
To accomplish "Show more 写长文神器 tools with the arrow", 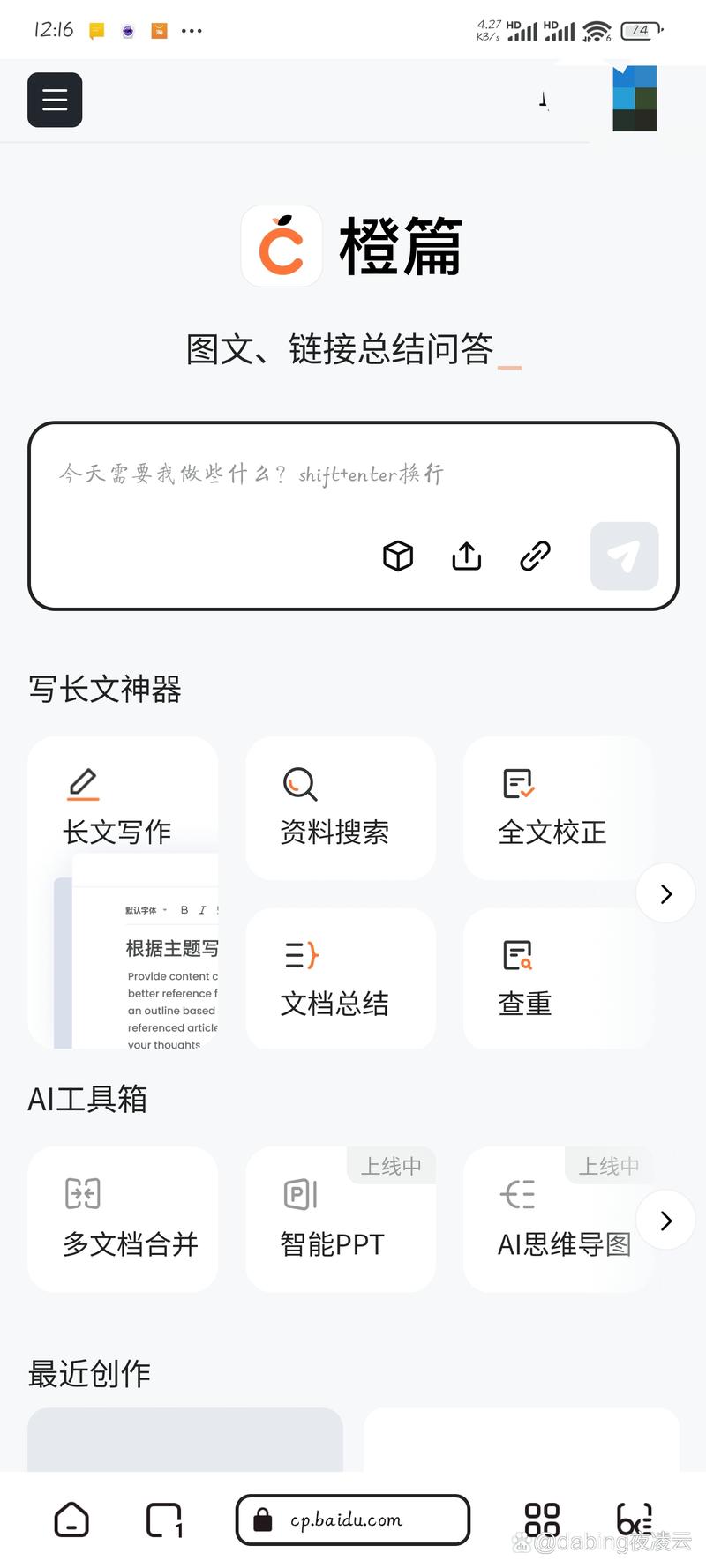I will click(x=665, y=893).
